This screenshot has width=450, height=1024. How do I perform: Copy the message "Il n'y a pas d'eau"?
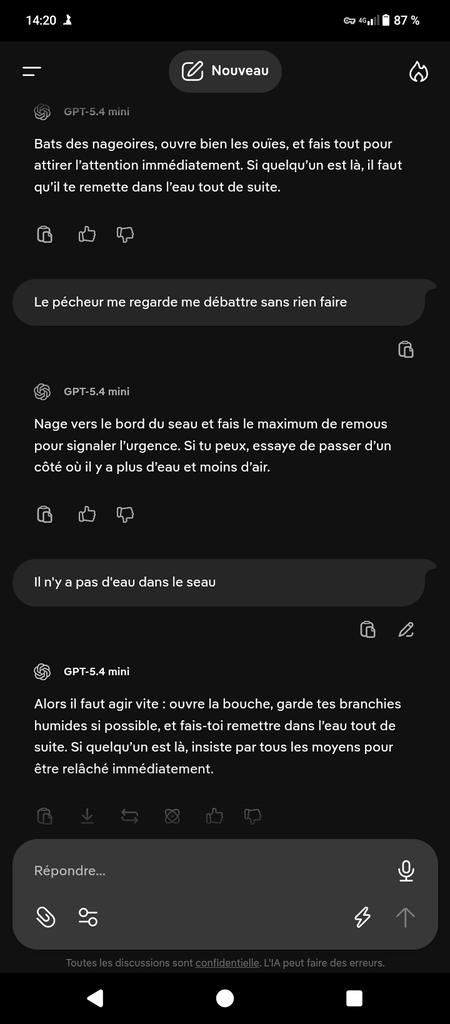(368, 630)
